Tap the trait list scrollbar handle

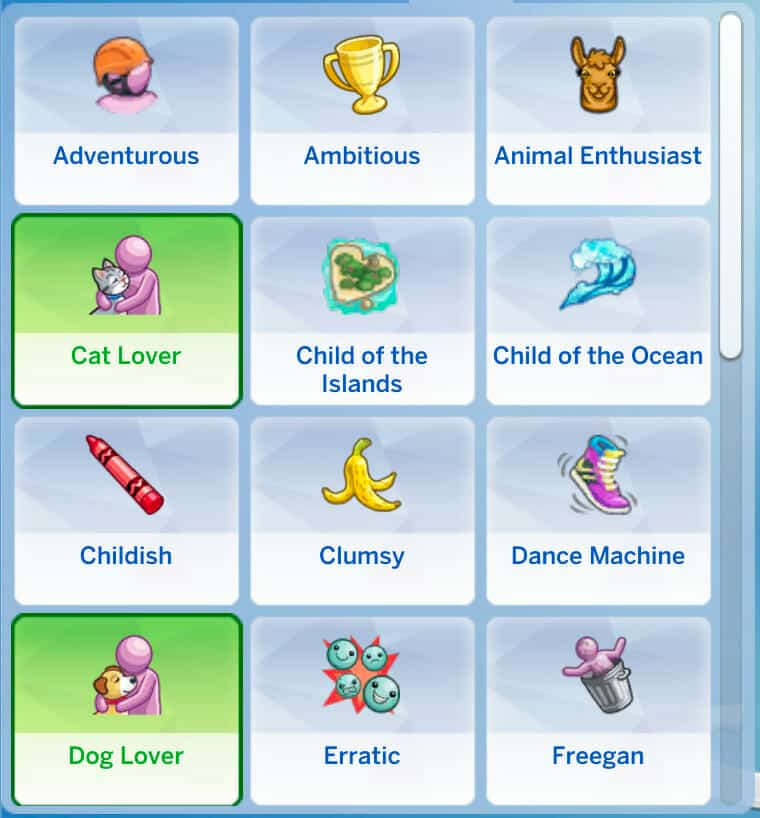(x=730, y=186)
